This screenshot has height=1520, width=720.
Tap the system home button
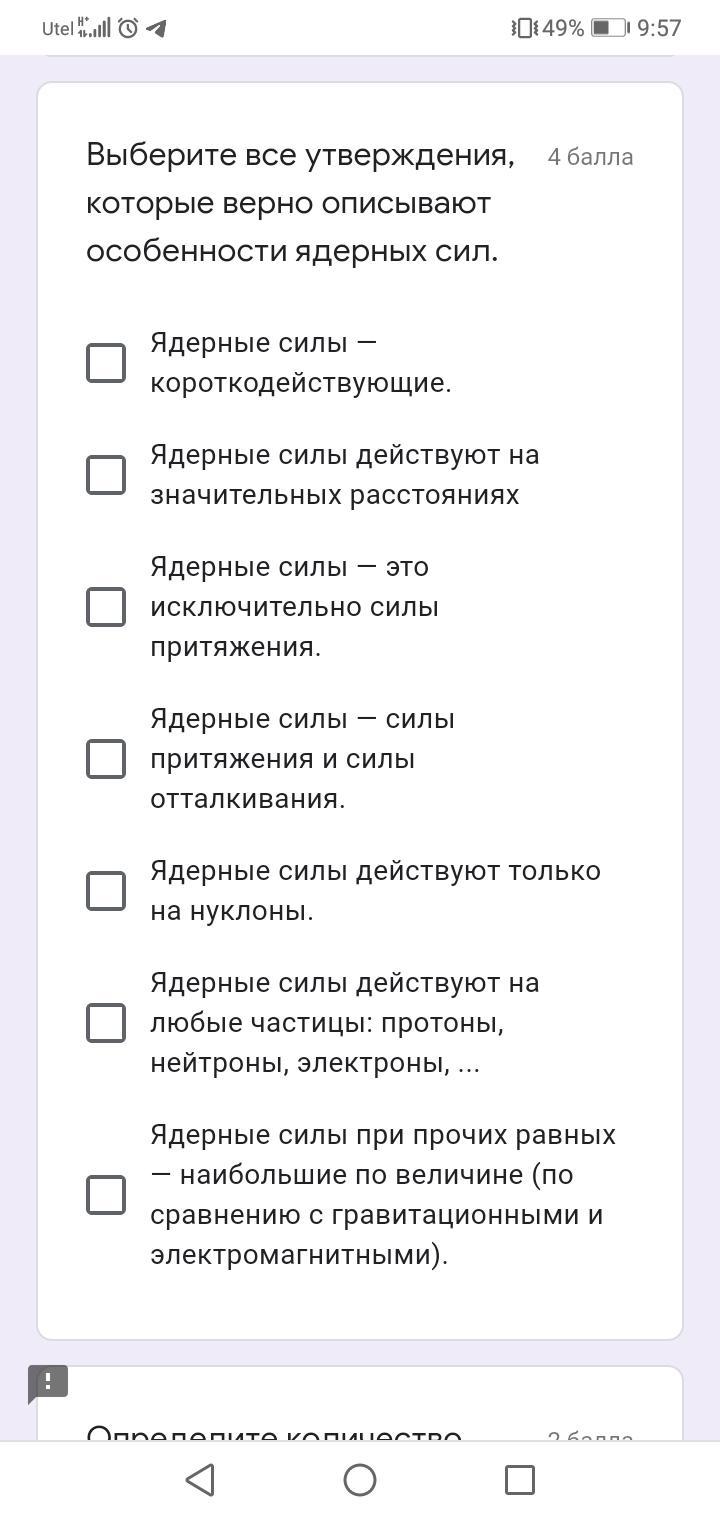360,1480
